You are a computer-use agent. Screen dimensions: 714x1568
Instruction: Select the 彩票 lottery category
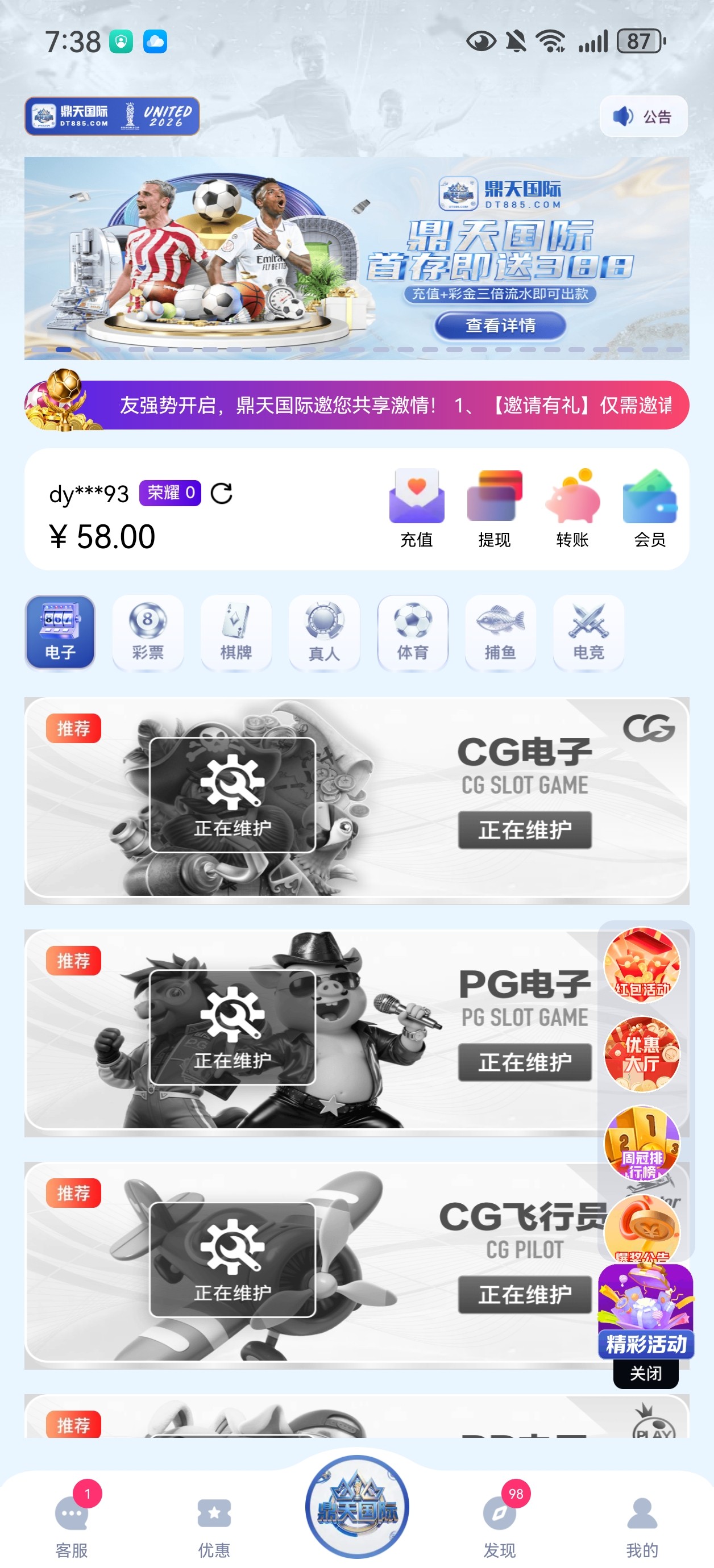[x=147, y=632]
